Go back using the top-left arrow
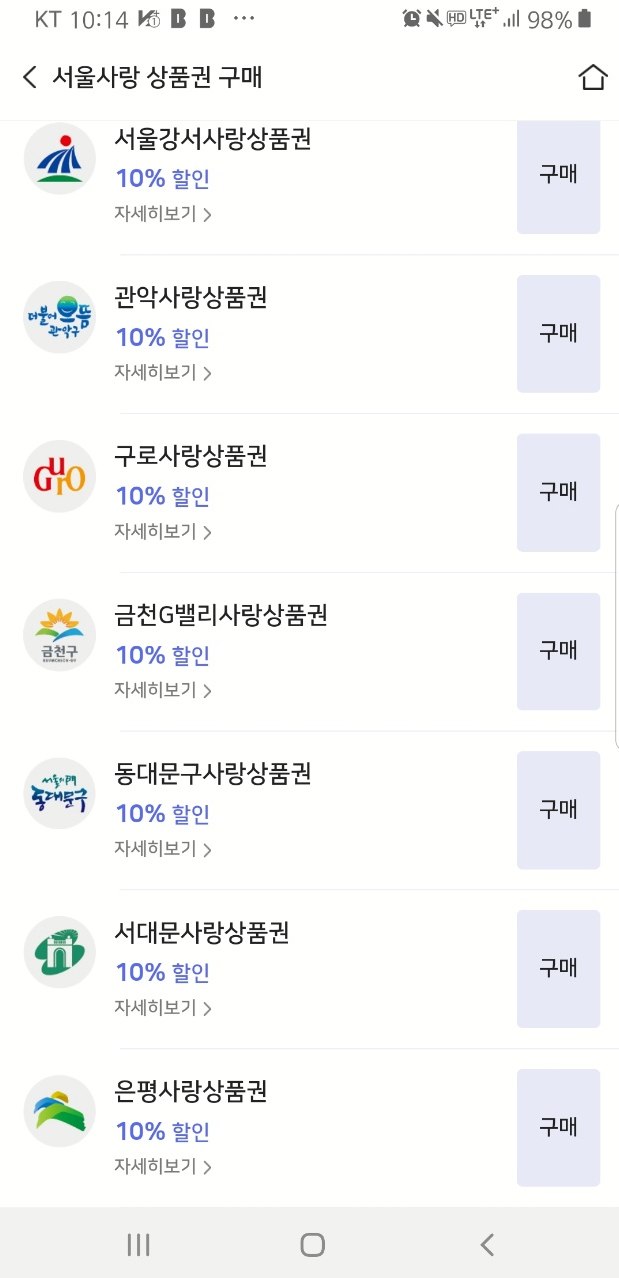The width and height of the screenshot is (619, 1278). click(30, 78)
